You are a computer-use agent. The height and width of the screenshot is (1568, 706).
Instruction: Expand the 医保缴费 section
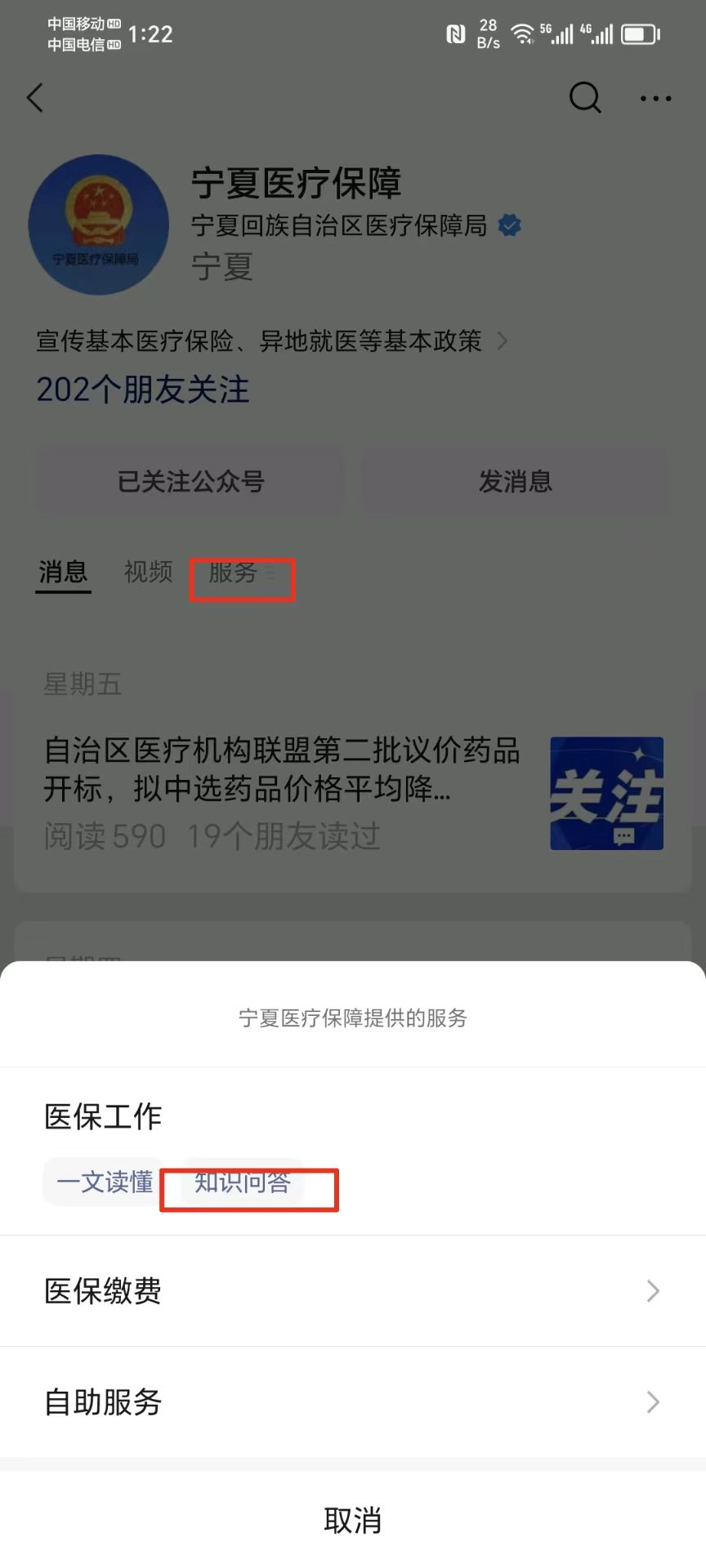coord(351,1291)
